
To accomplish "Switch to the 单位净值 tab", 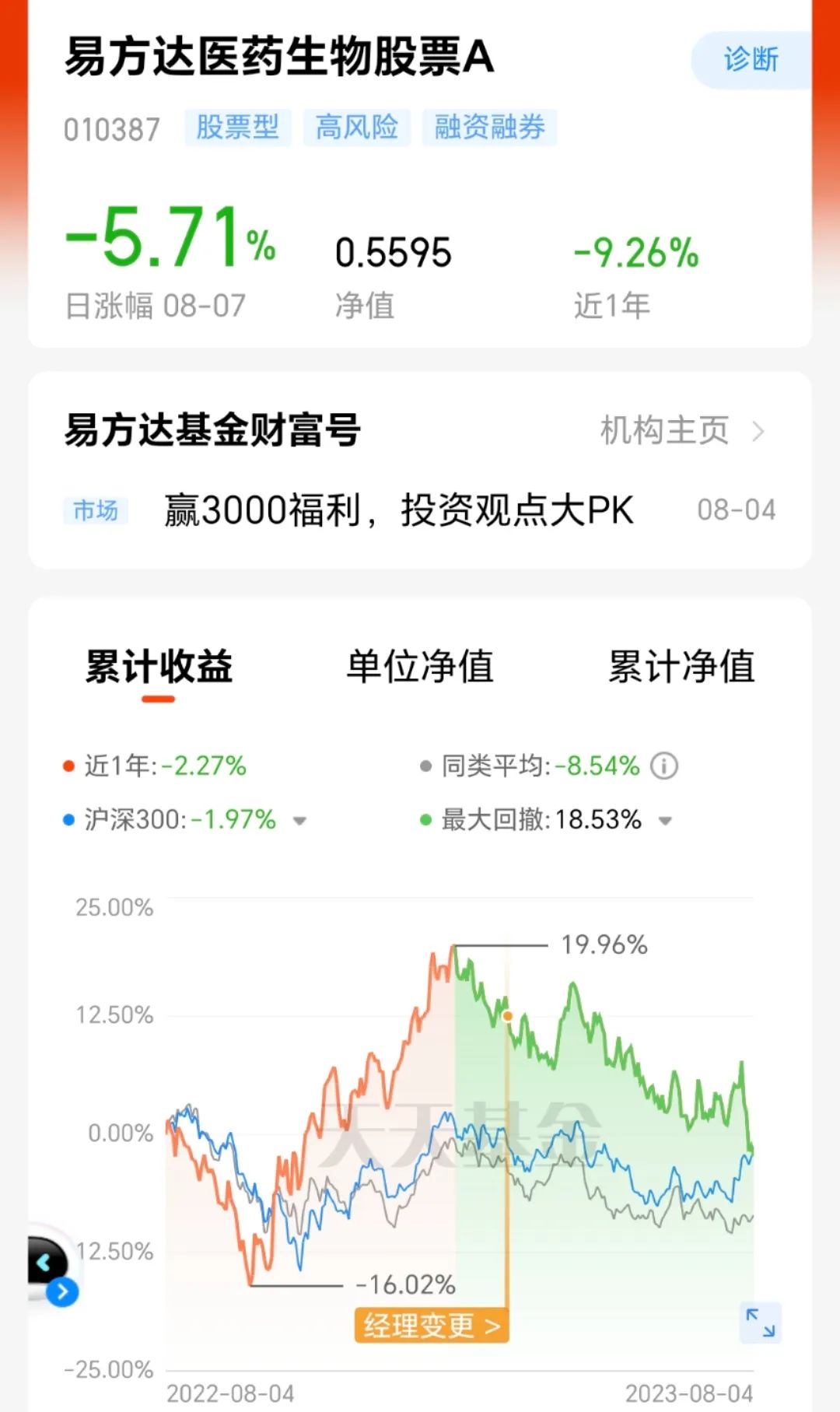I will point(420,667).
